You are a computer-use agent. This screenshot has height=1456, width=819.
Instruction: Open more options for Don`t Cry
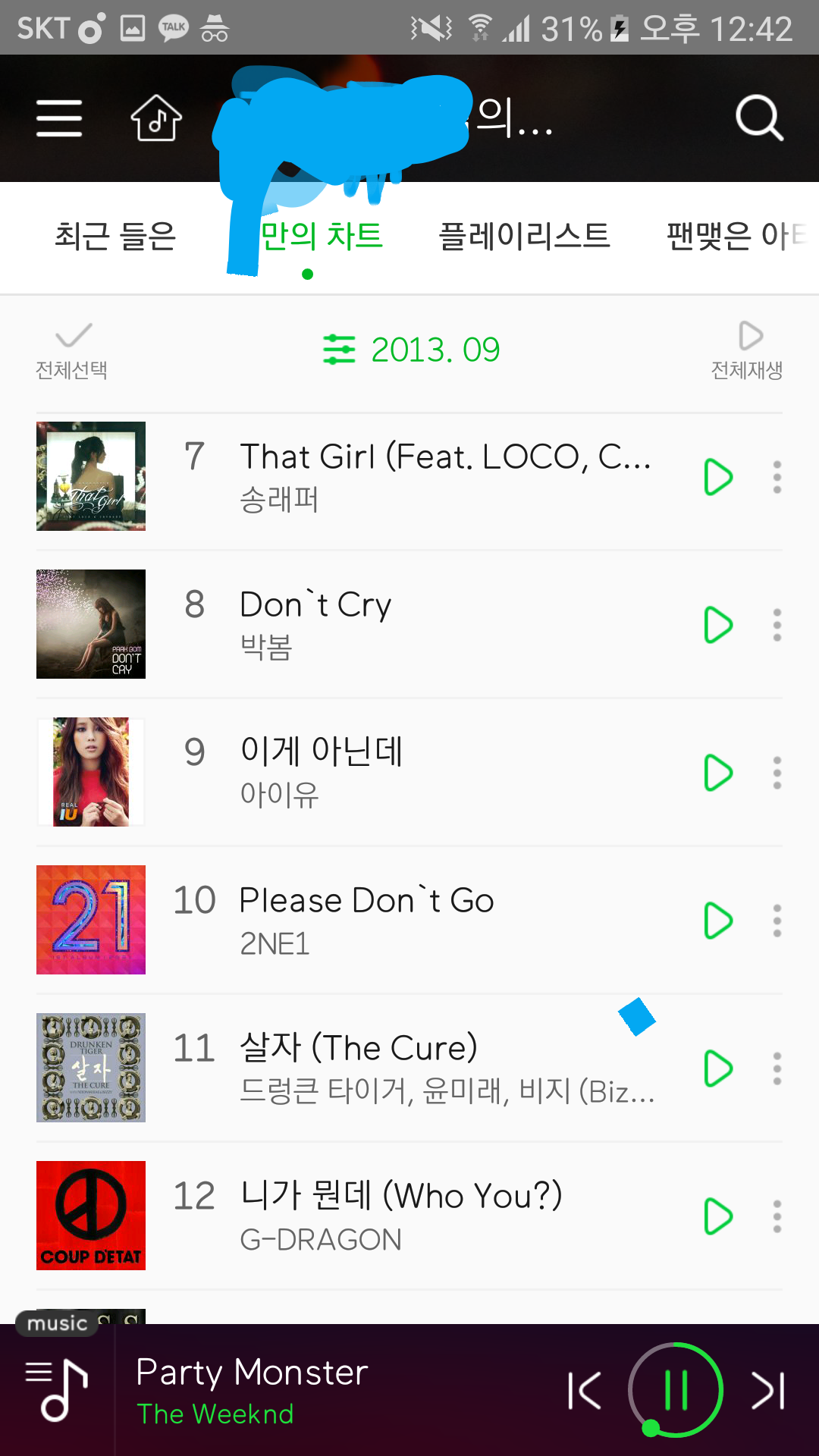pos(777,625)
